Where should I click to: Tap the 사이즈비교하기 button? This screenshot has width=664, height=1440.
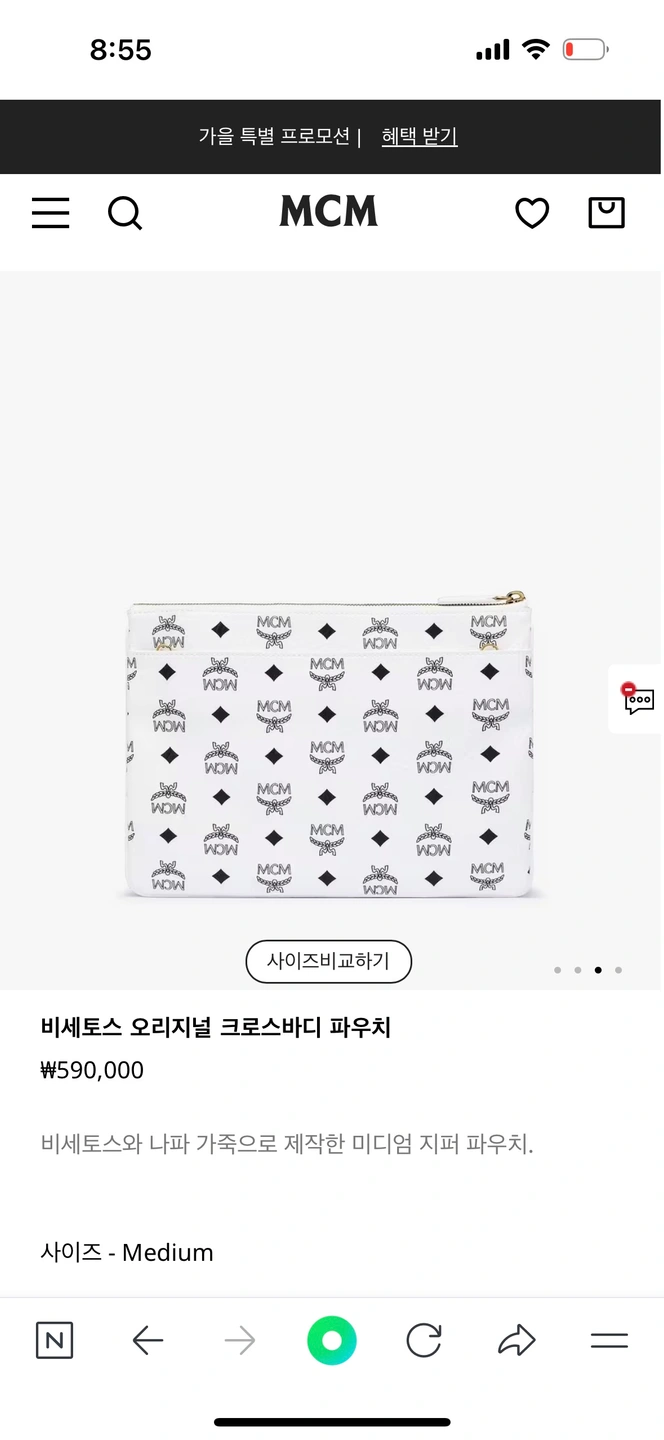click(x=328, y=961)
